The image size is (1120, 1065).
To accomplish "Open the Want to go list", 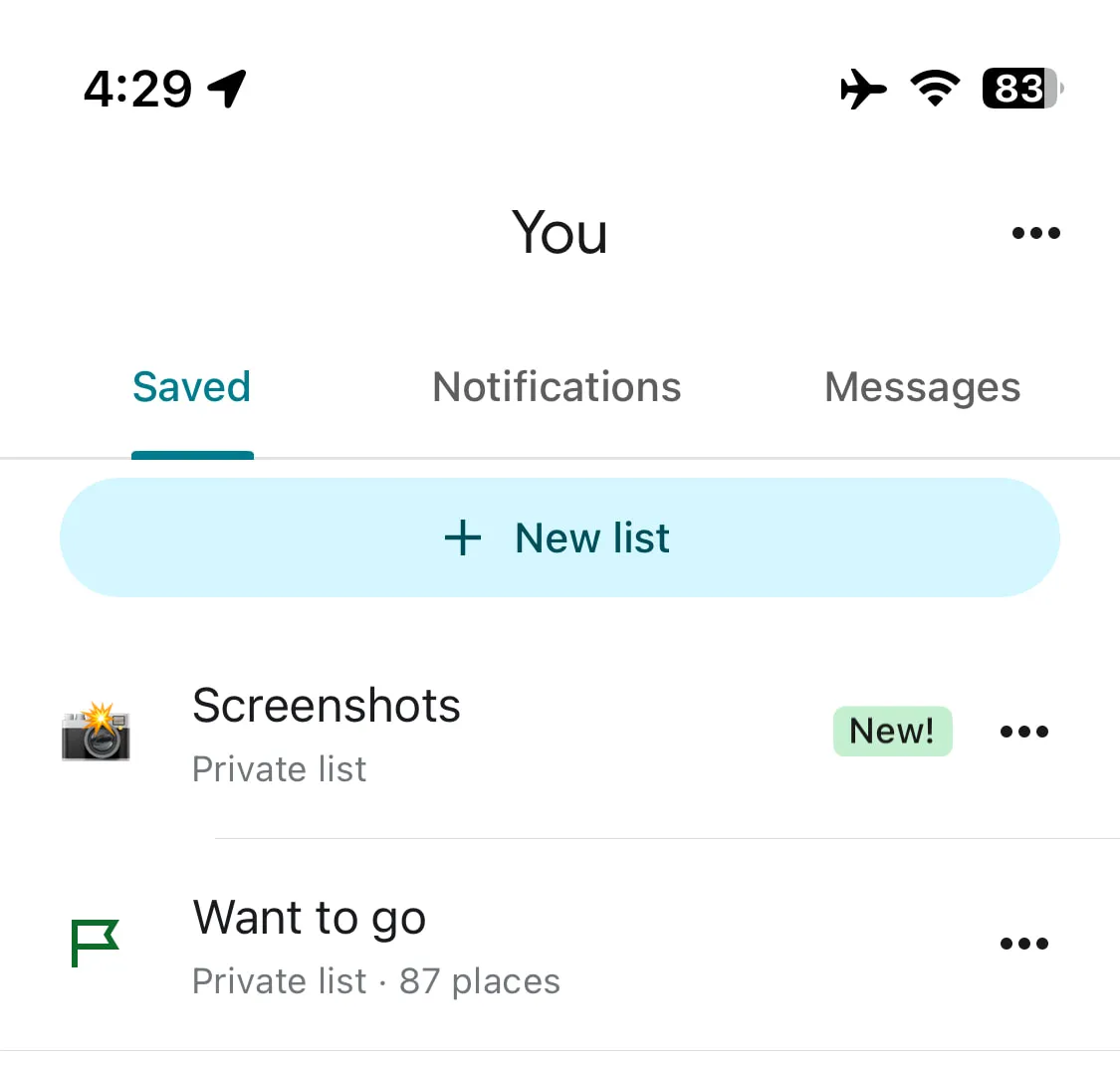I will tap(310, 944).
